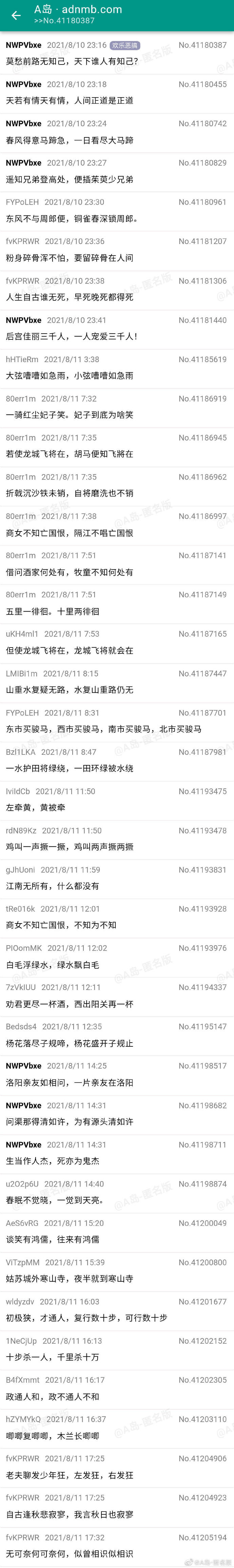Select reply No.41187447 by LMIBi1m

point(117,682)
